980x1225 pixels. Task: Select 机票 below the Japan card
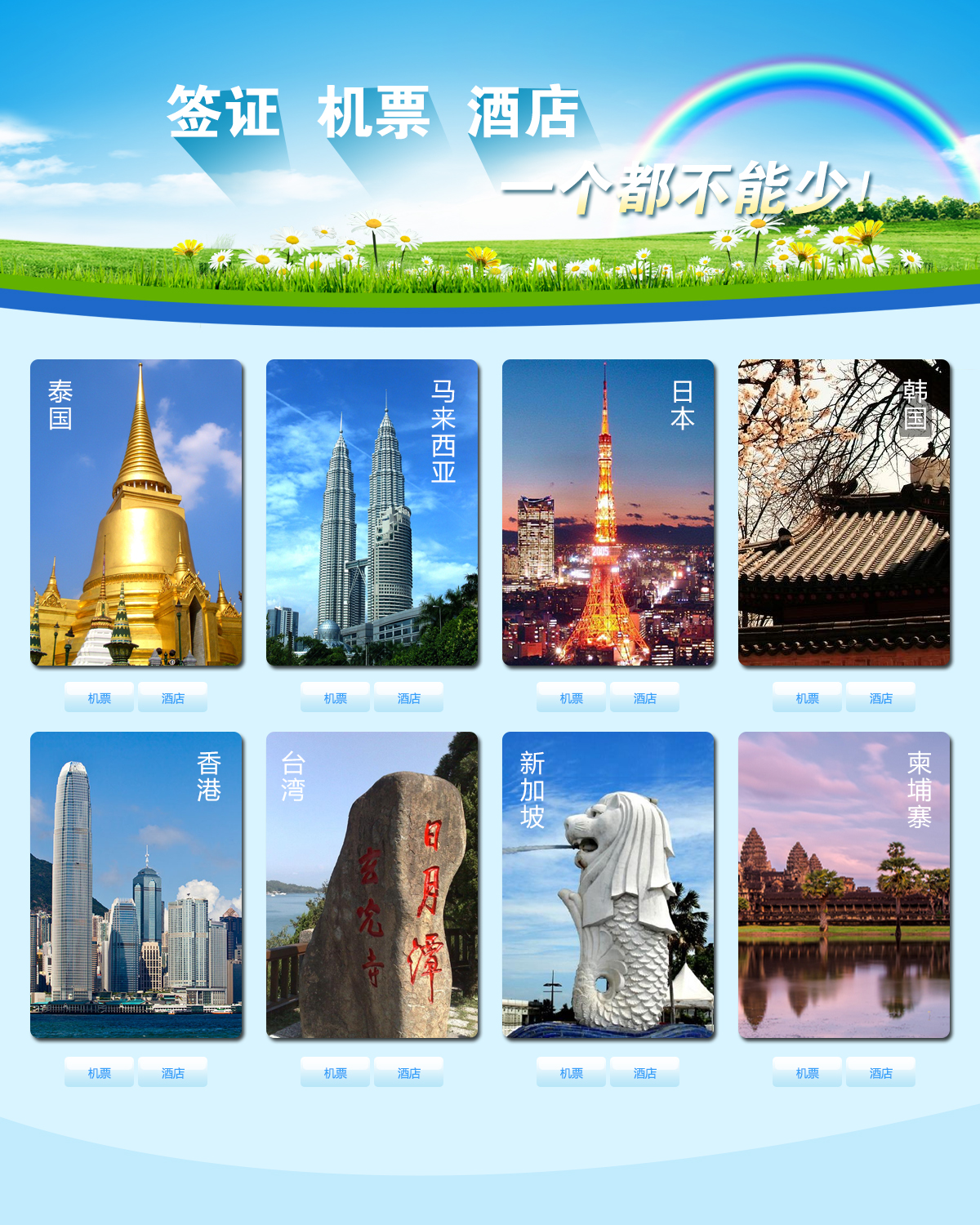[x=571, y=698]
